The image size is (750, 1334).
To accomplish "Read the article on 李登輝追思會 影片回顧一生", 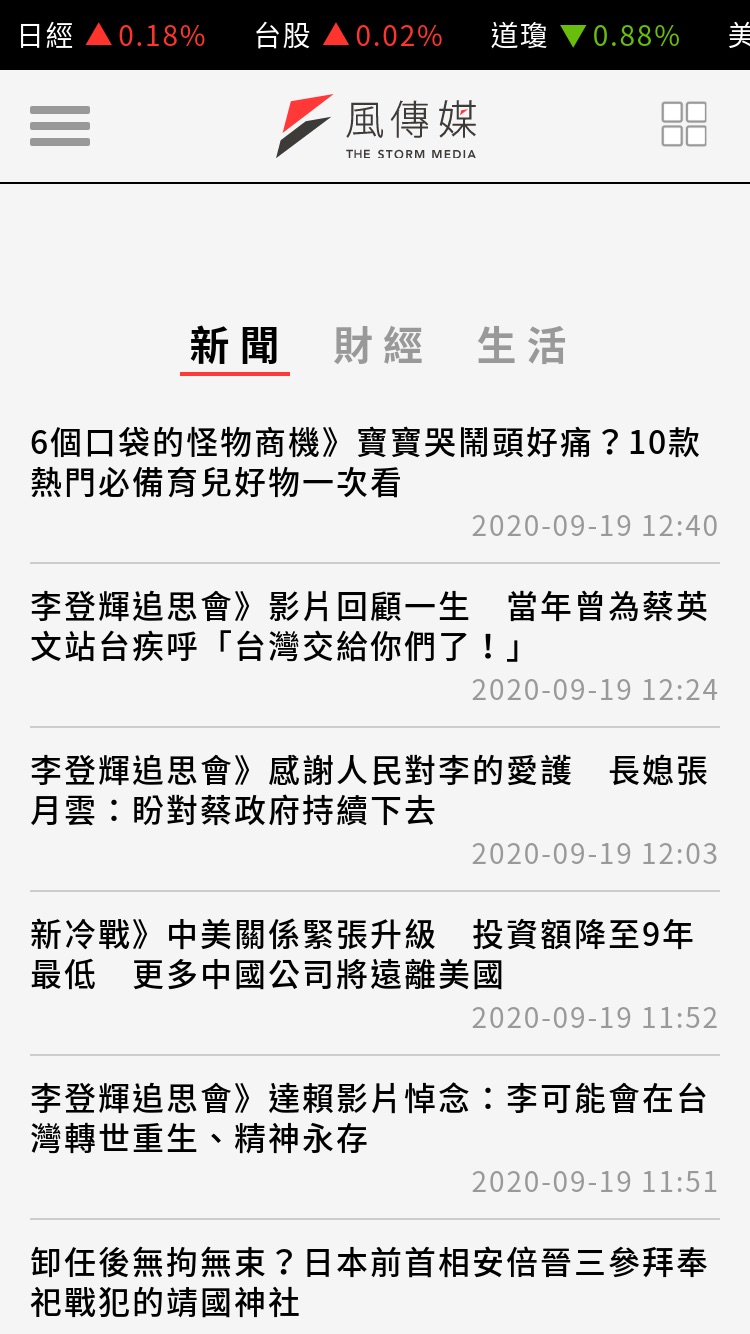I will pos(375,646).
